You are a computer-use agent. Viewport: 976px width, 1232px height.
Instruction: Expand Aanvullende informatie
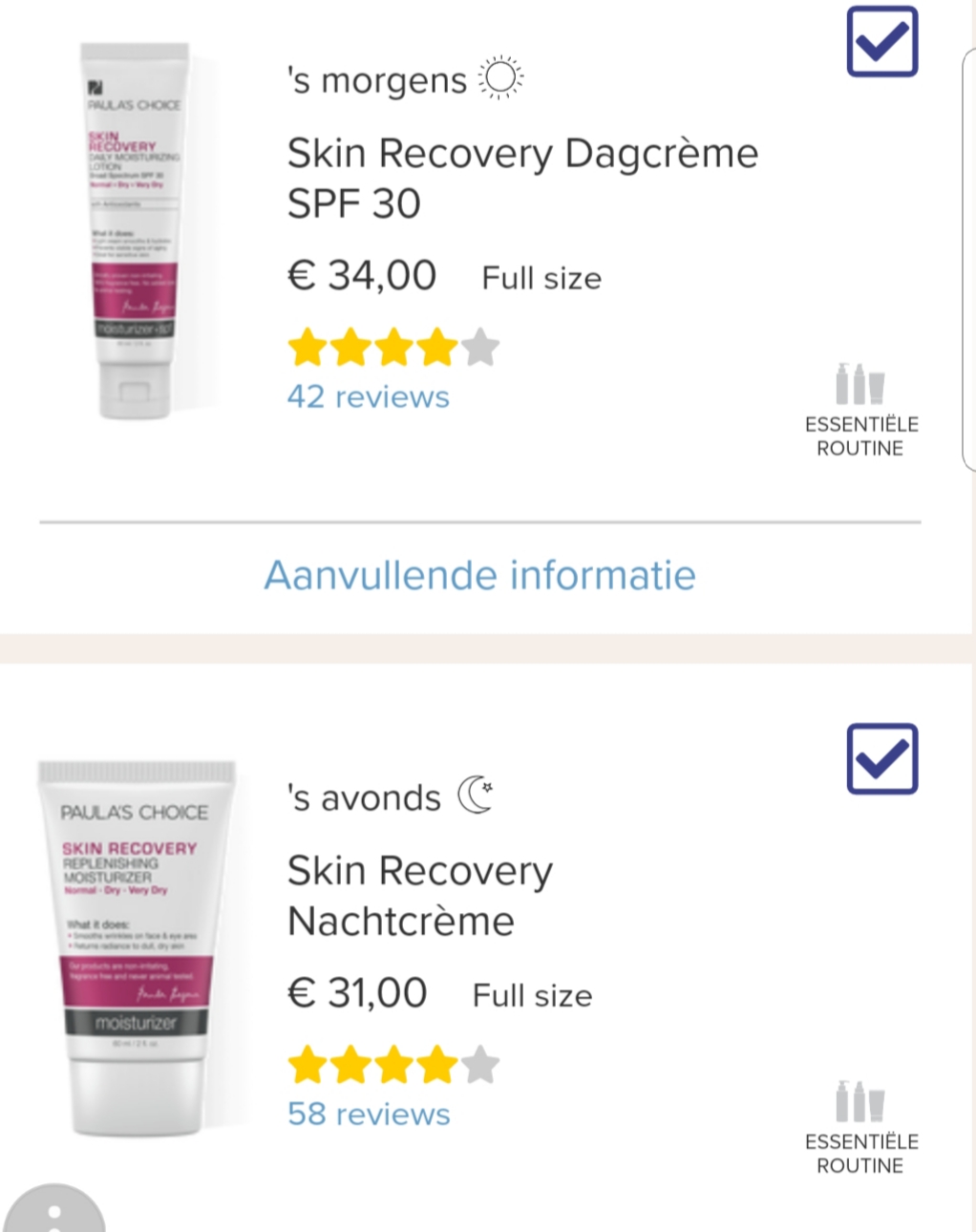click(x=479, y=576)
